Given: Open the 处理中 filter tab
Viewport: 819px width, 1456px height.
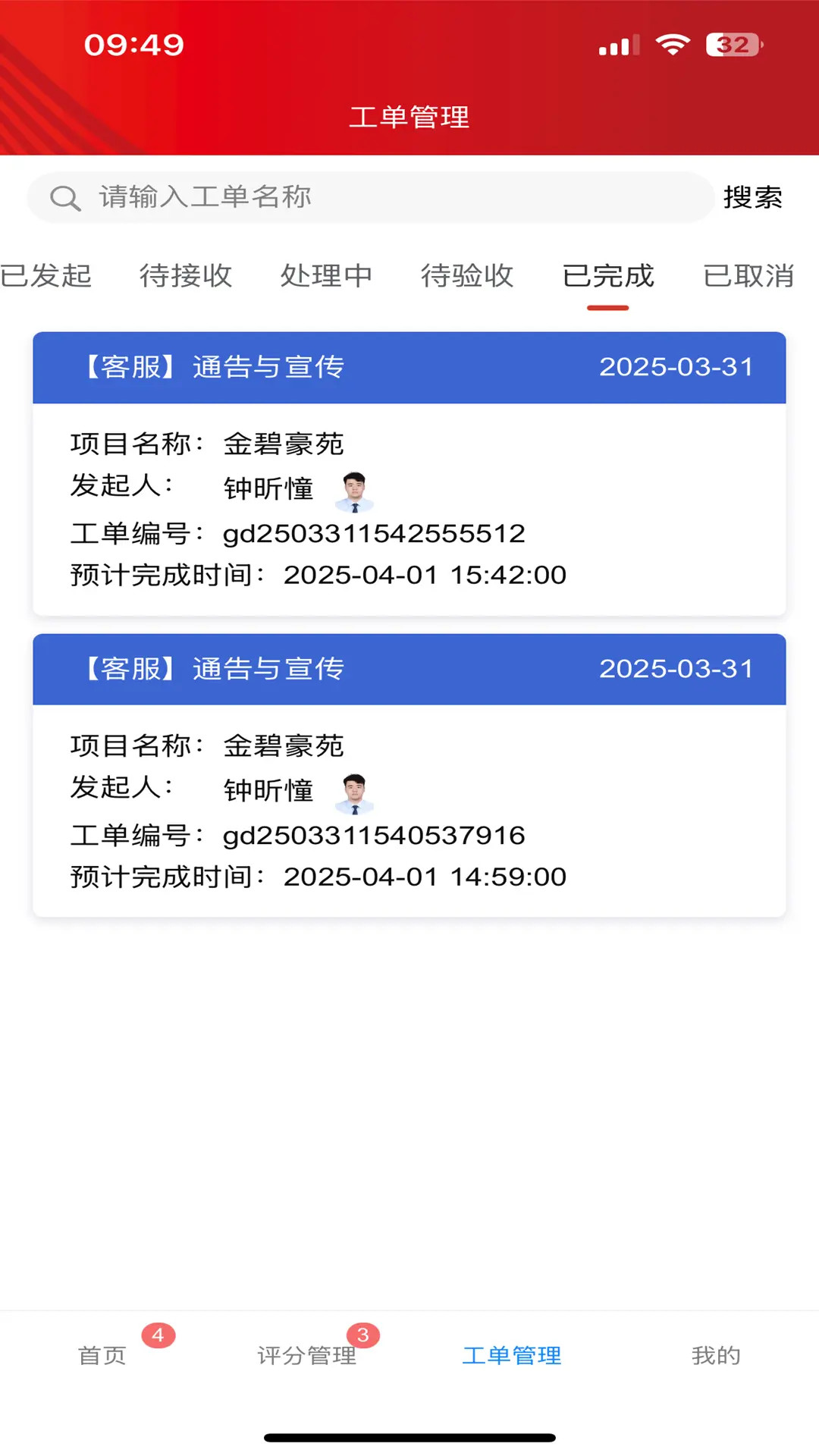Looking at the screenshot, I should [326, 276].
